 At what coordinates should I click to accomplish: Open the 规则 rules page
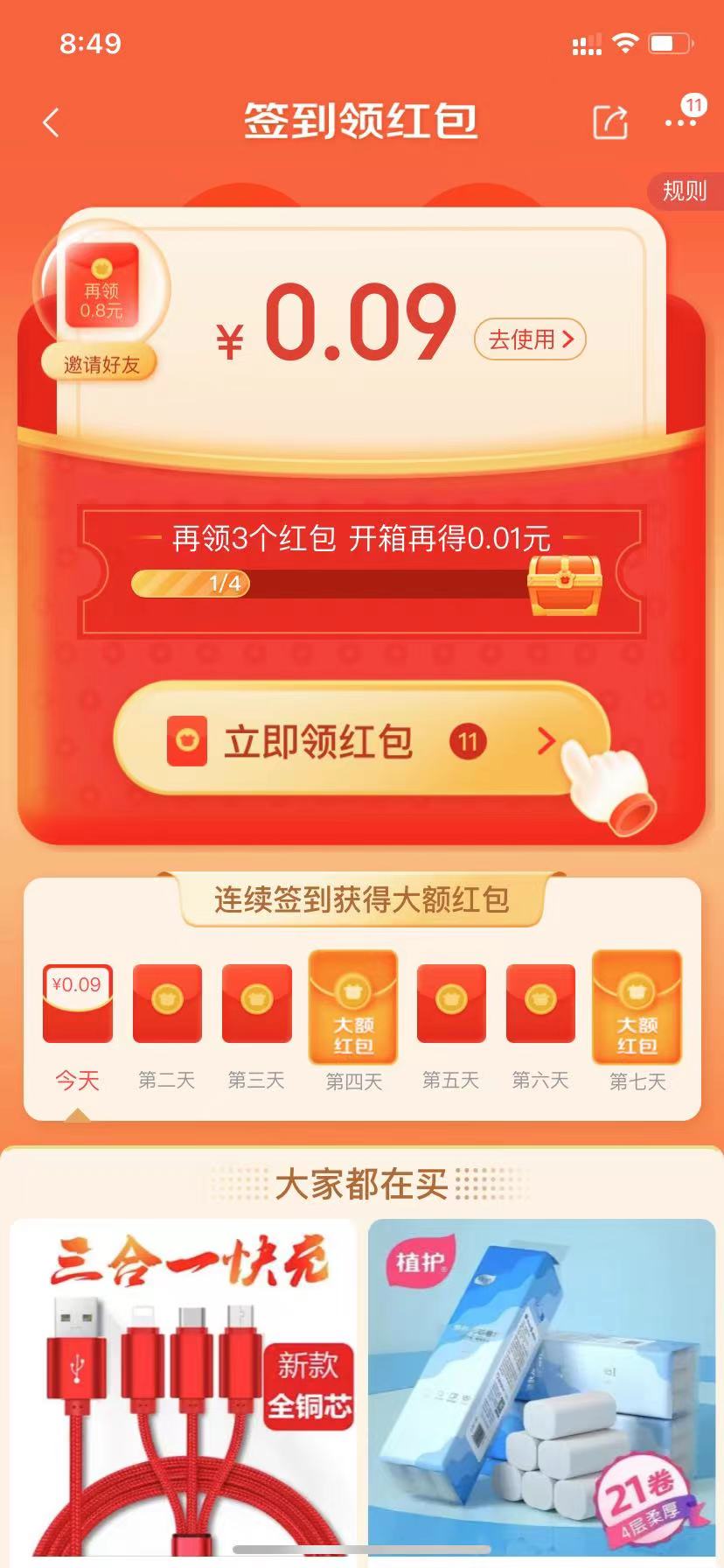pyautogui.click(x=684, y=191)
